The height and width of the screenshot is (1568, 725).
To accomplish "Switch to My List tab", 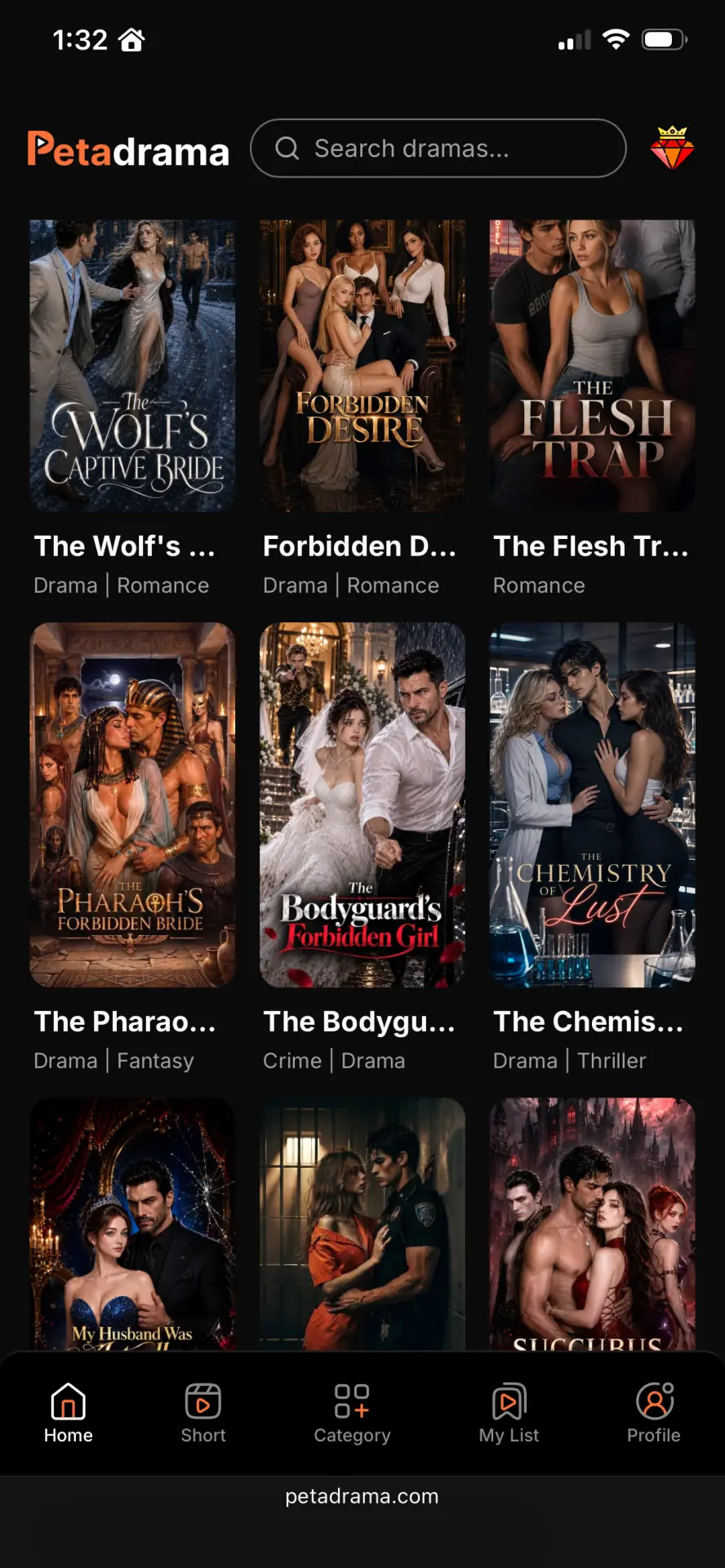I will 509,1414.
